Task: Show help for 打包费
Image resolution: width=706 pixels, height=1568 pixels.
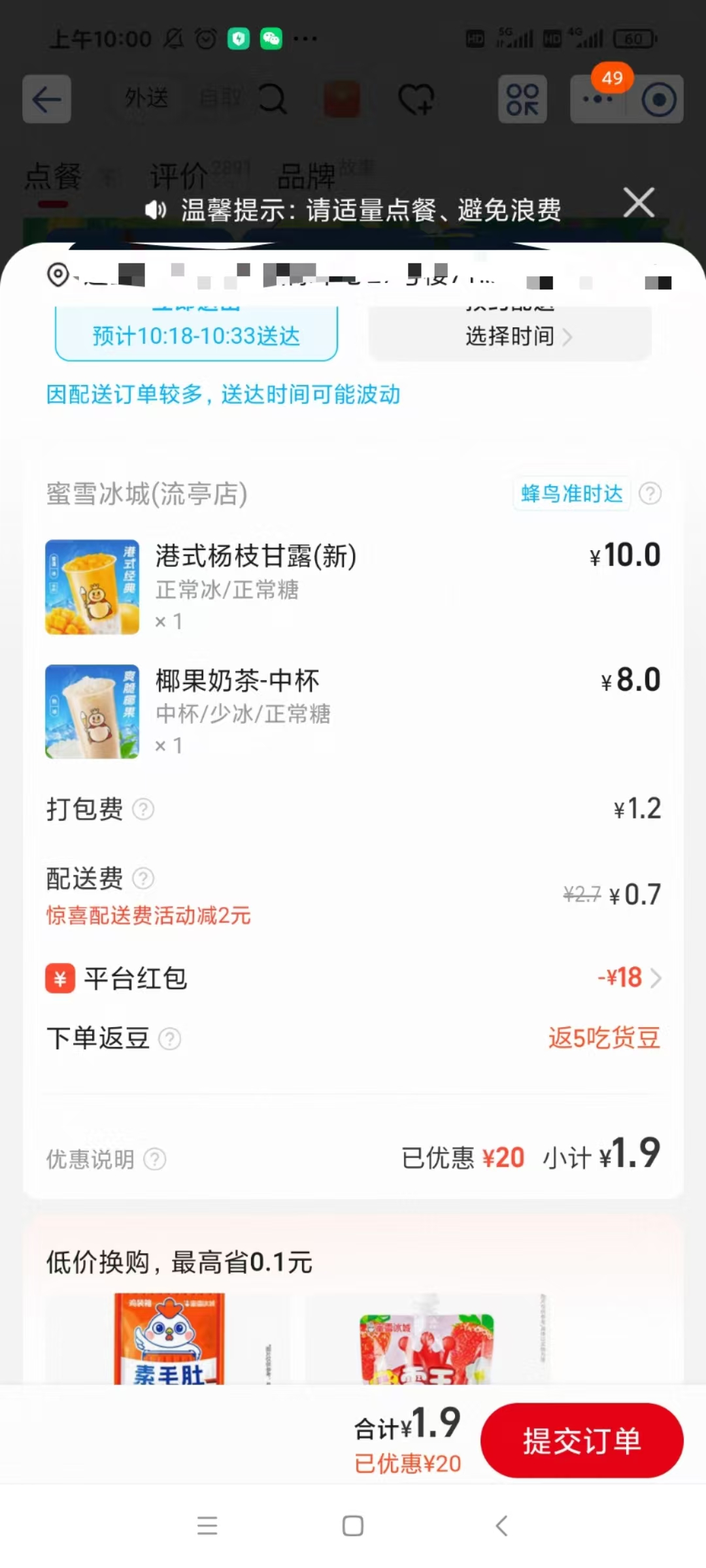Action: point(144,809)
